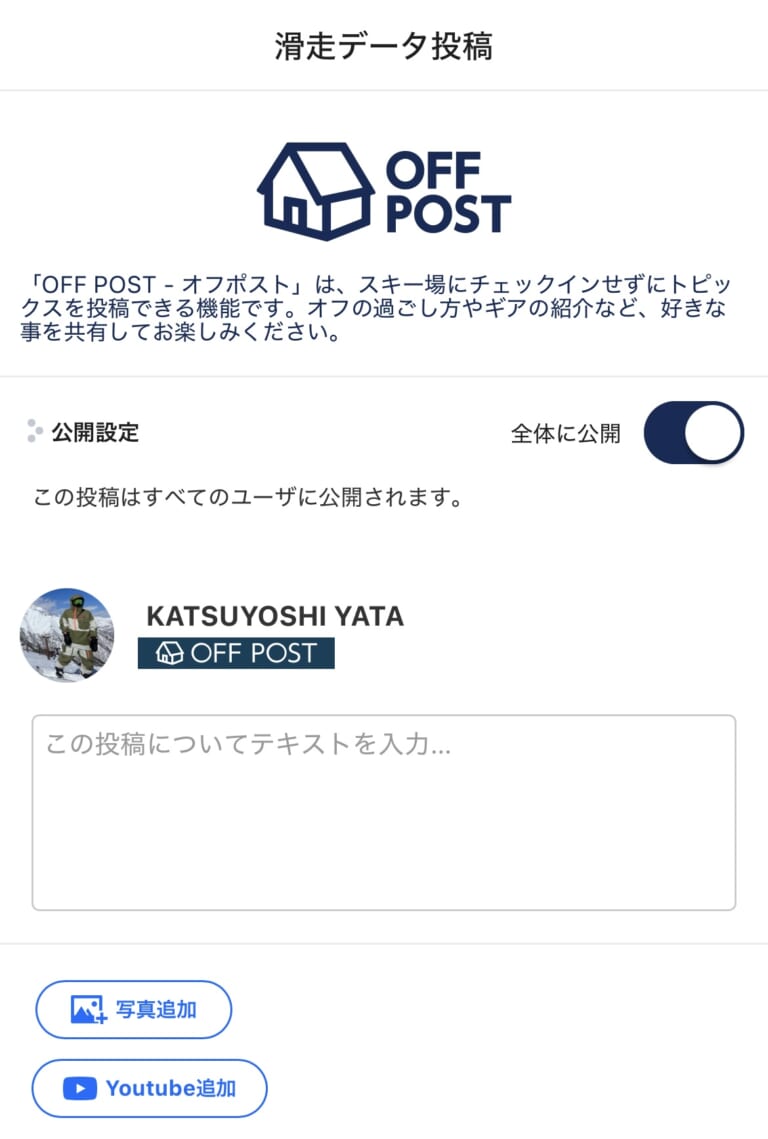
Task: Click the 滑走データ投稿 header title
Action: pos(384,42)
